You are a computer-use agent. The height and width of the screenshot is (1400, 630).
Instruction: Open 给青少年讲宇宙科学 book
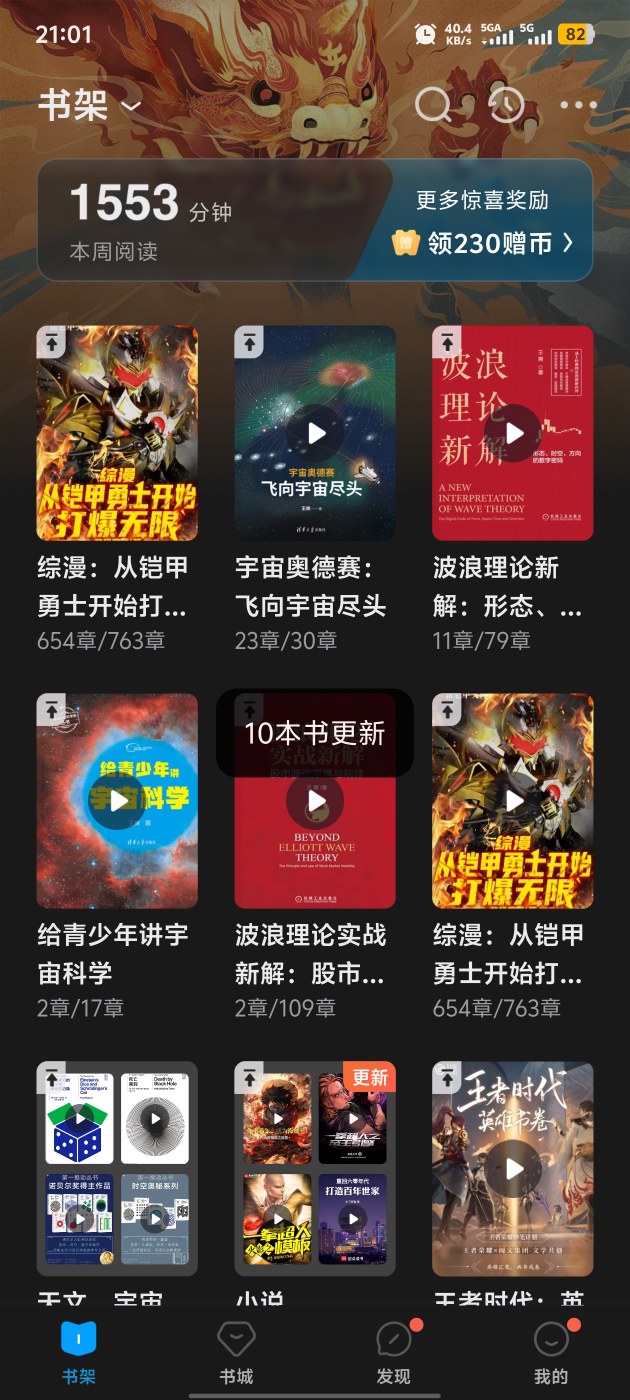117,800
